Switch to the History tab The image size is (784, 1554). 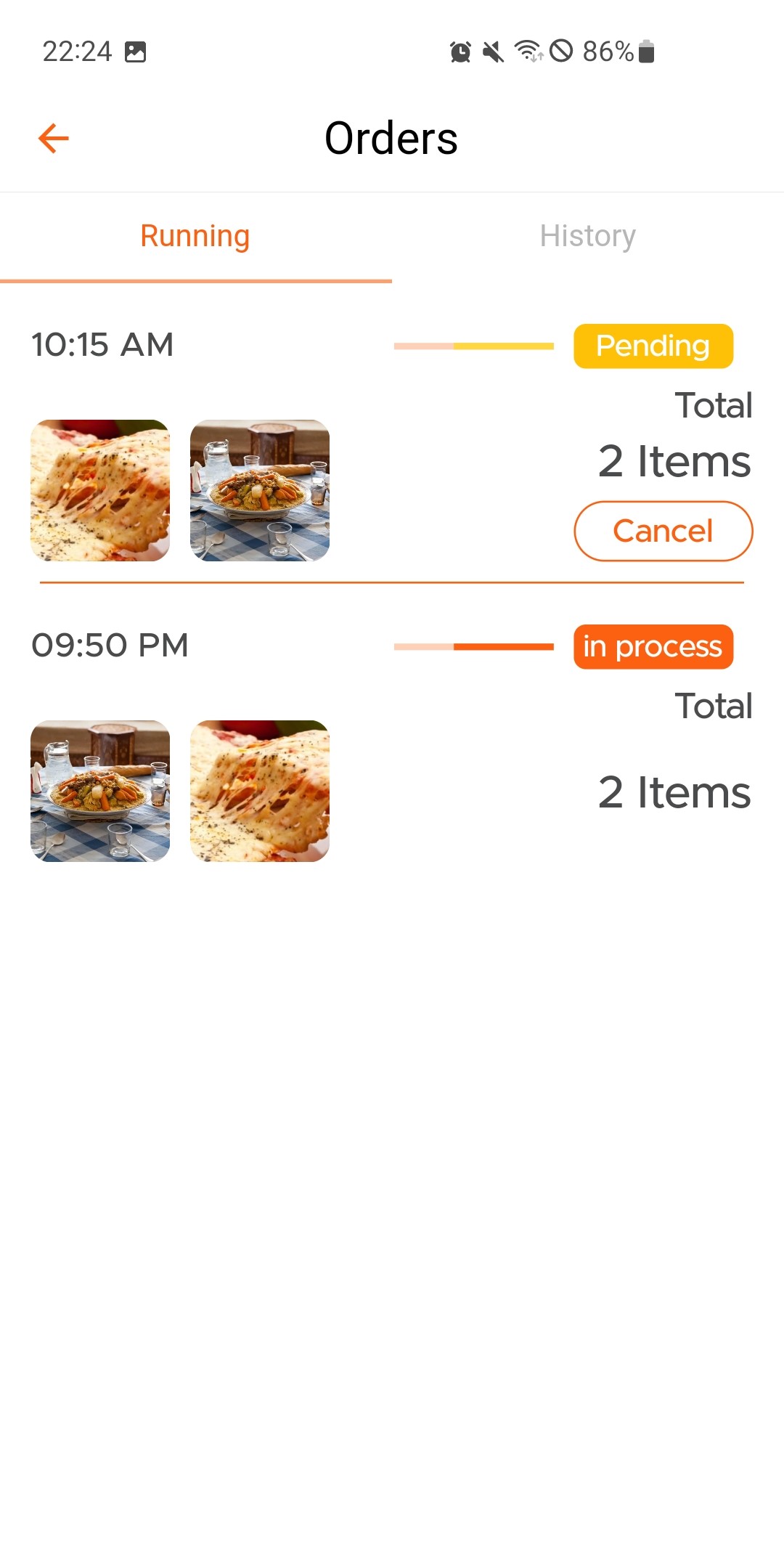tap(587, 236)
